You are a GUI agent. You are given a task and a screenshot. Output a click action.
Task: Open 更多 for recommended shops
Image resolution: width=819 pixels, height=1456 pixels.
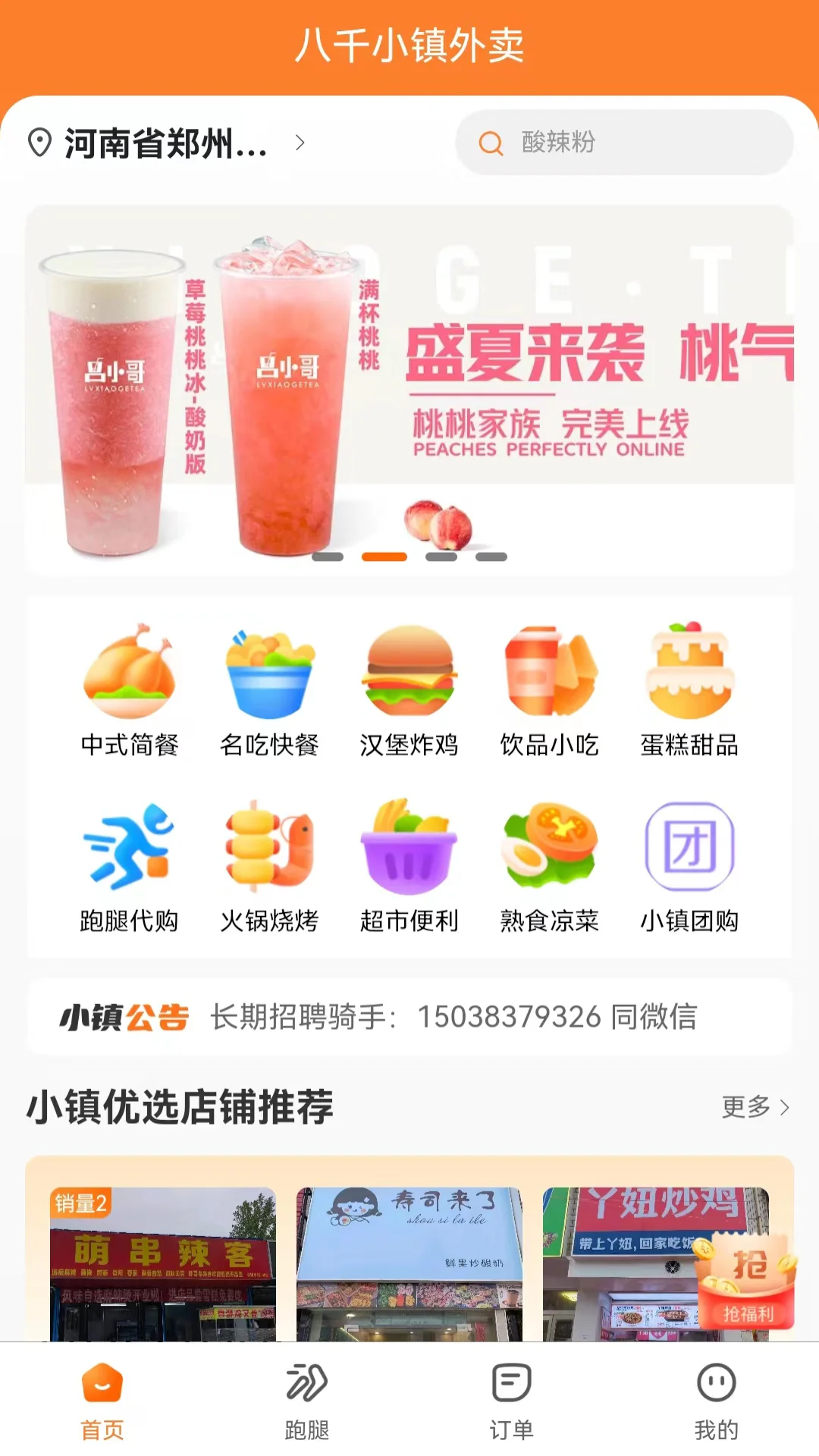point(755,1108)
